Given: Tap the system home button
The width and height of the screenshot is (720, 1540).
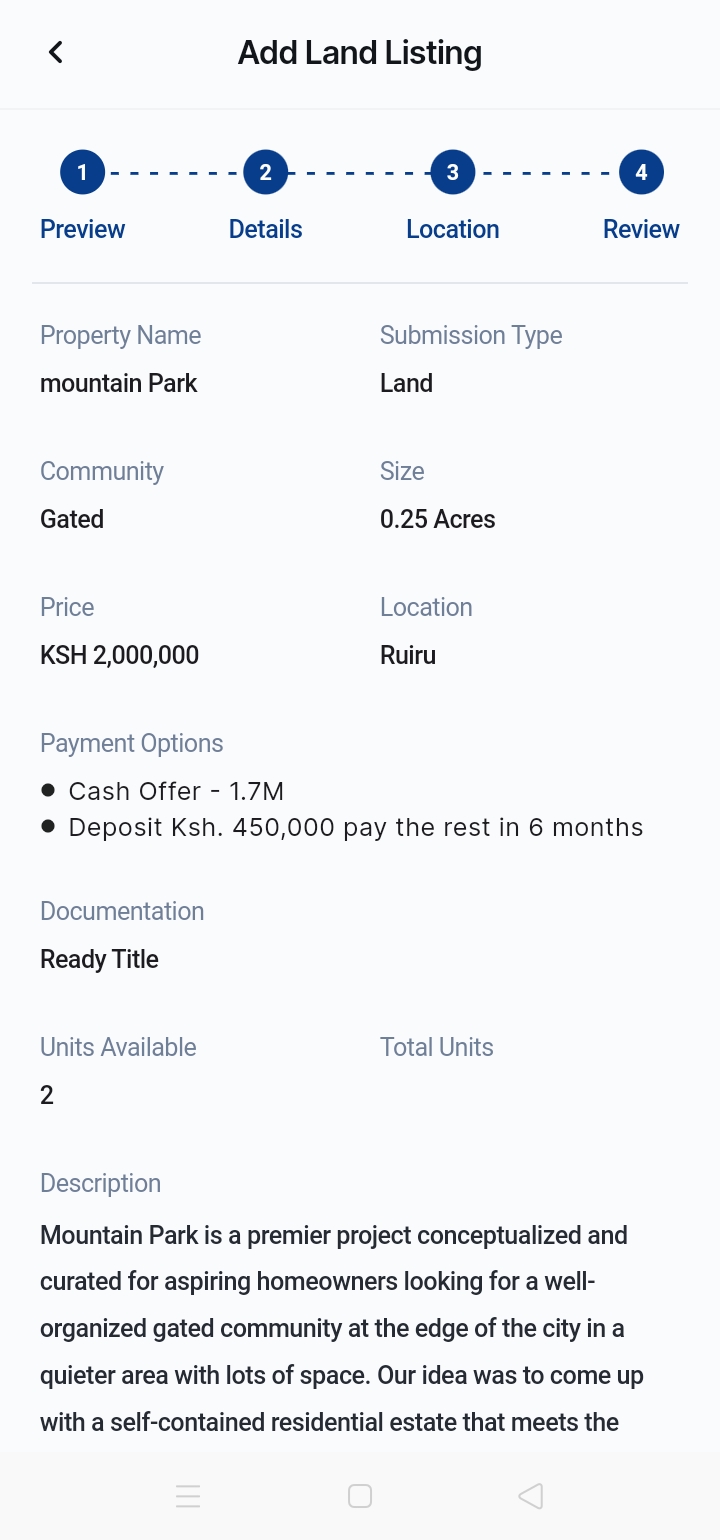Looking at the screenshot, I should [x=360, y=1496].
